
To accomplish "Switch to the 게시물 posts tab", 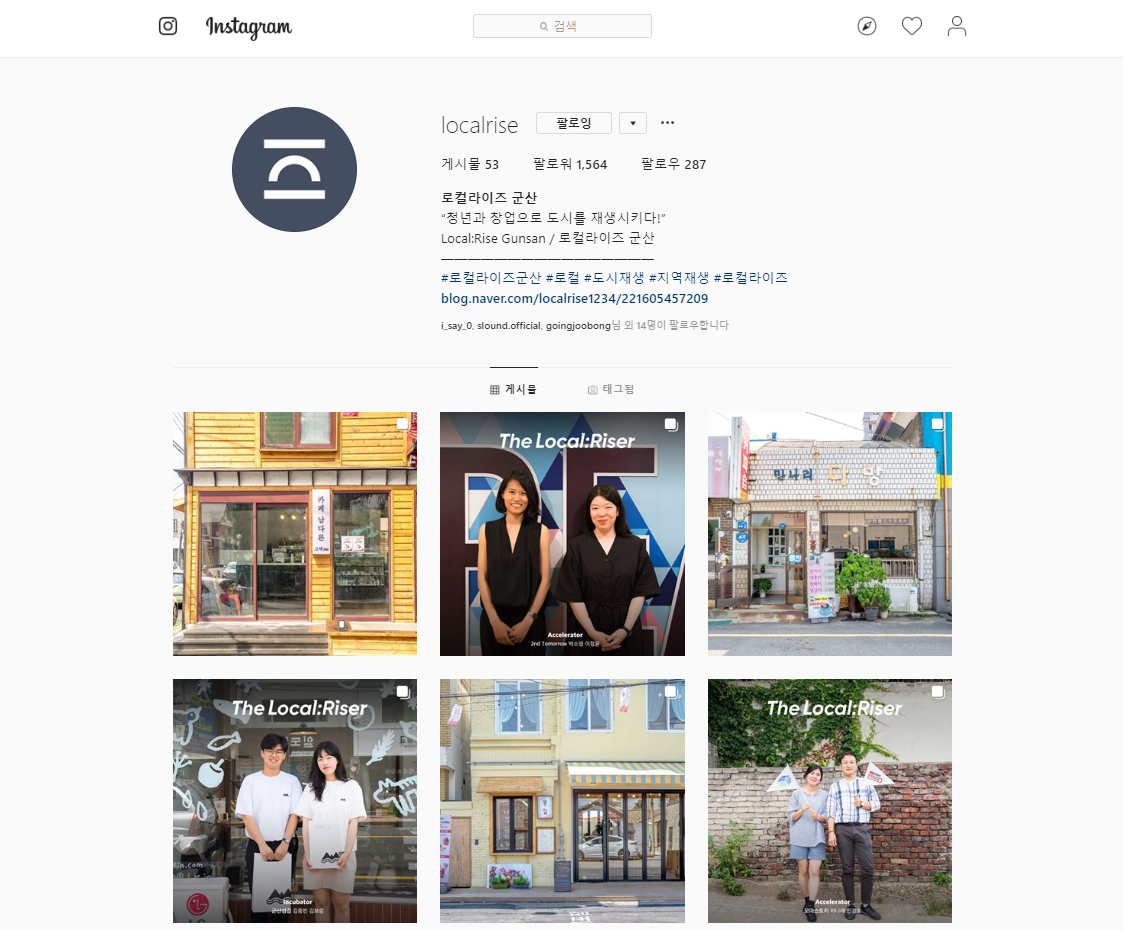I will (x=514, y=389).
